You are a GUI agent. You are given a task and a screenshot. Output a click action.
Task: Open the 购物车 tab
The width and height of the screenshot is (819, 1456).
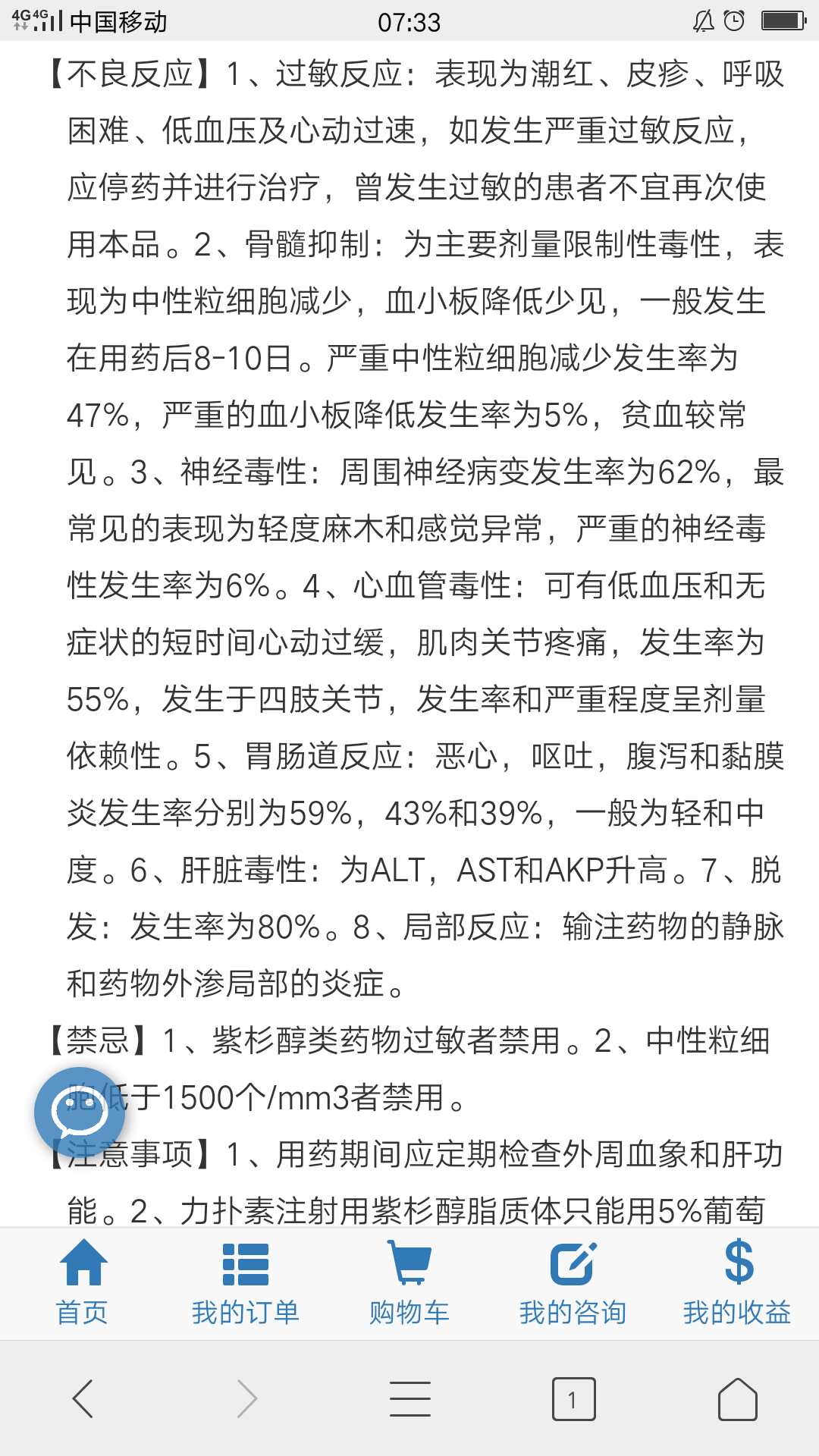409,1282
